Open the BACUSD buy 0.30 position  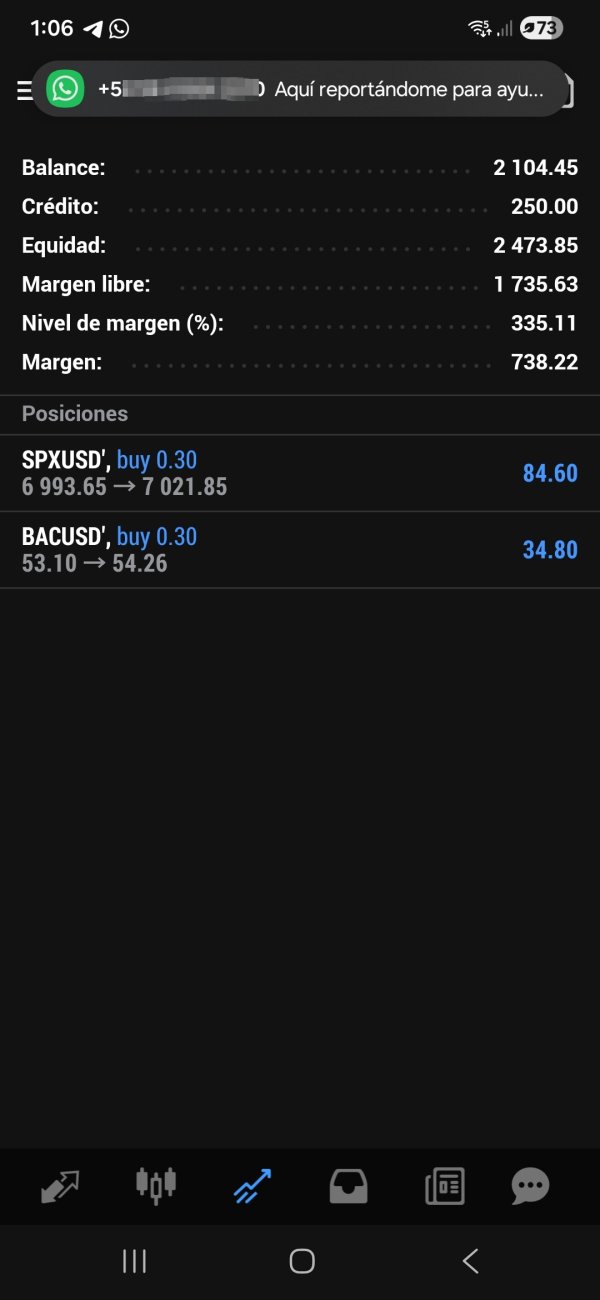pyautogui.click(x=300, y=550)
